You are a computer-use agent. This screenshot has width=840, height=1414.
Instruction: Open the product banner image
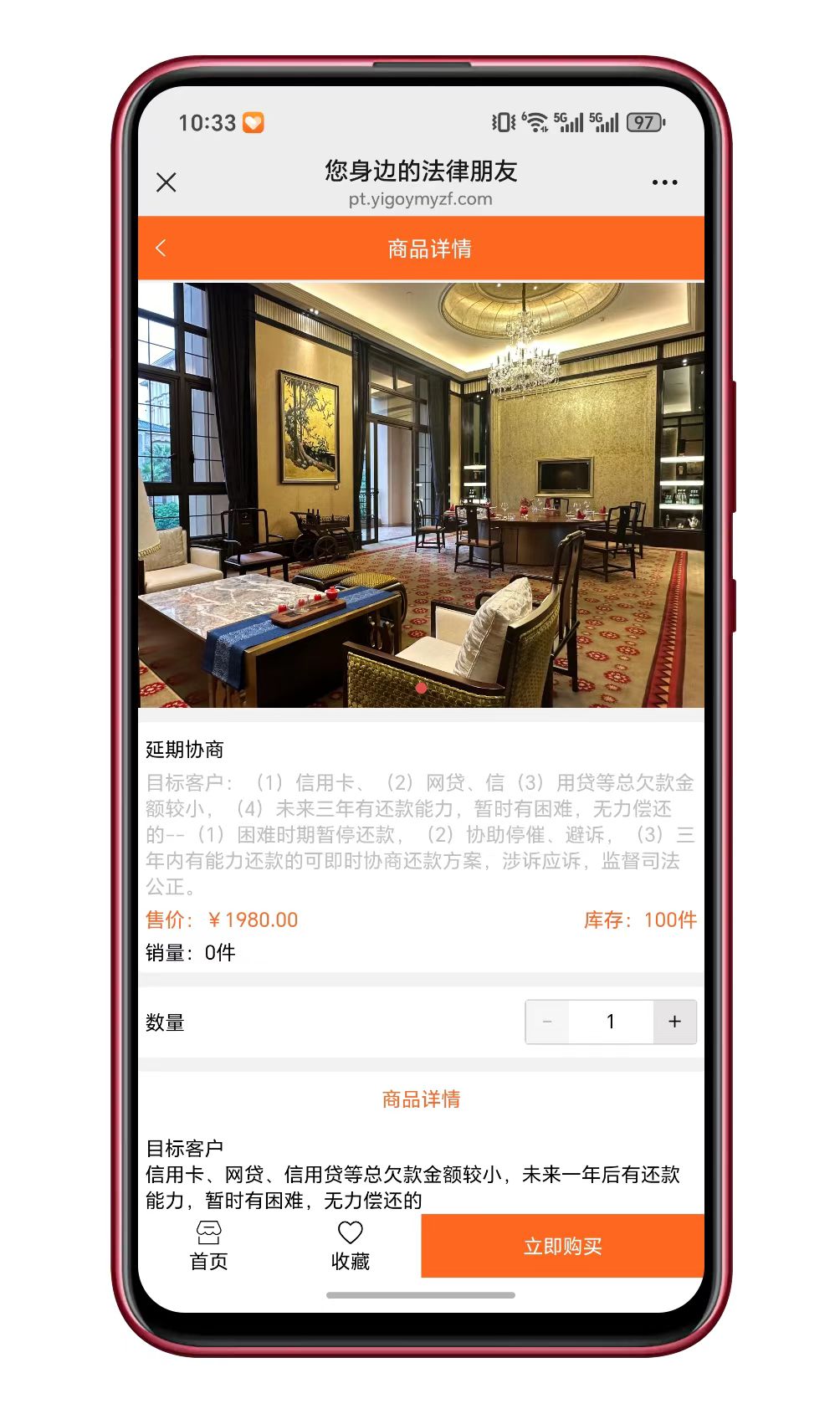click(x=421, y=495)
